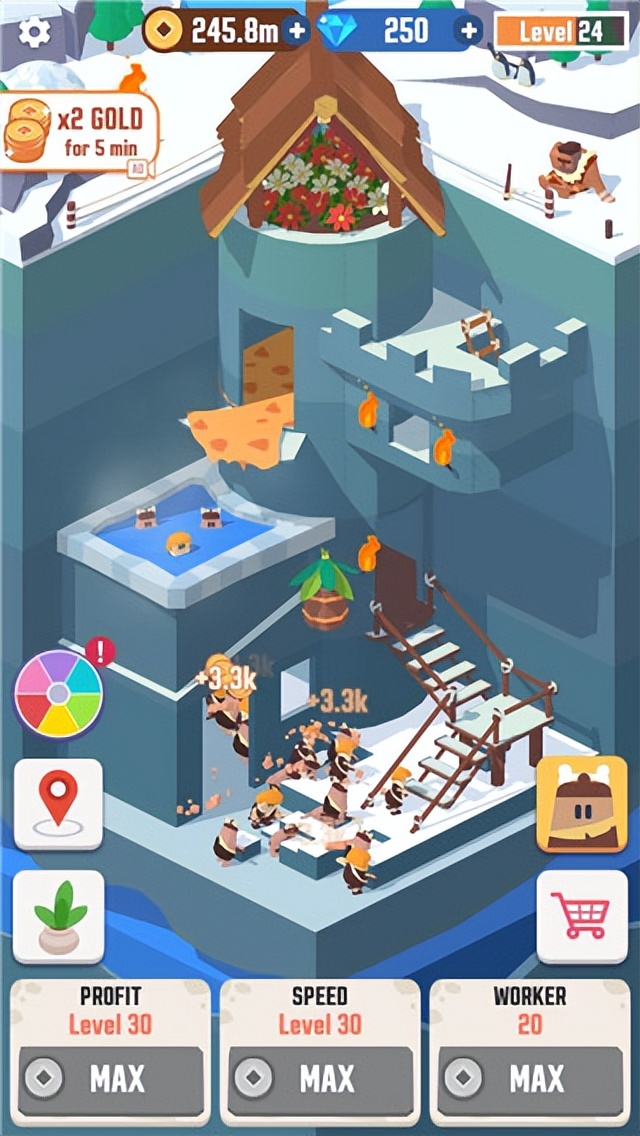Tap the SPEED MAX button

320,1079
